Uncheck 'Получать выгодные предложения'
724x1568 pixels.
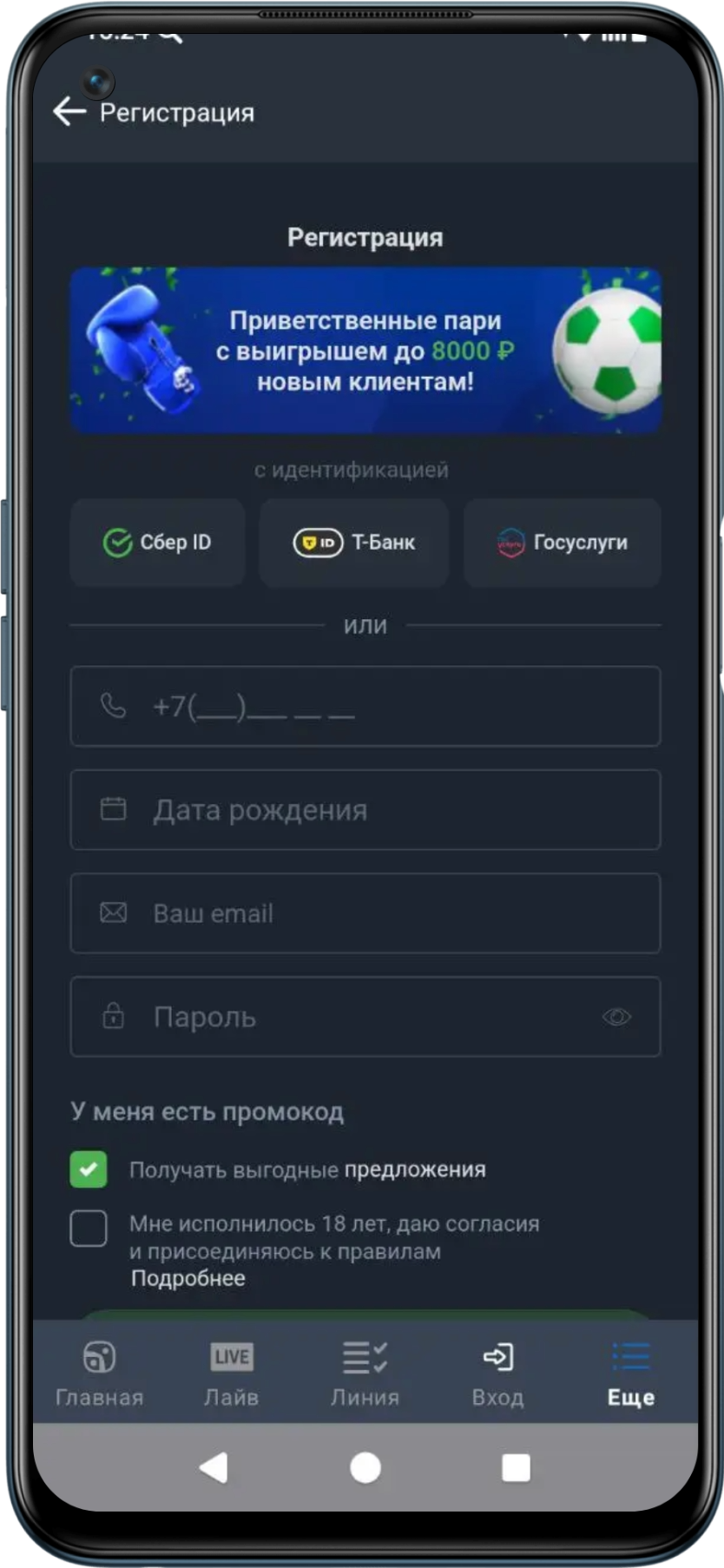[89, 1169]
